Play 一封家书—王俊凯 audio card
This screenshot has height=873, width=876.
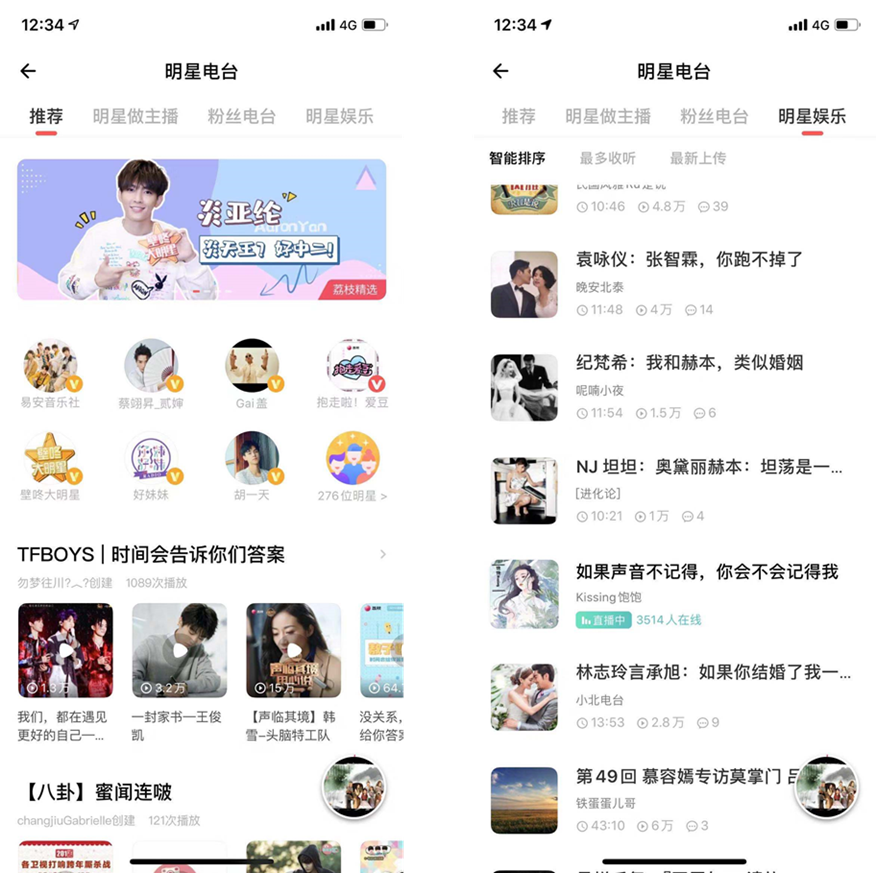point(179,650)
